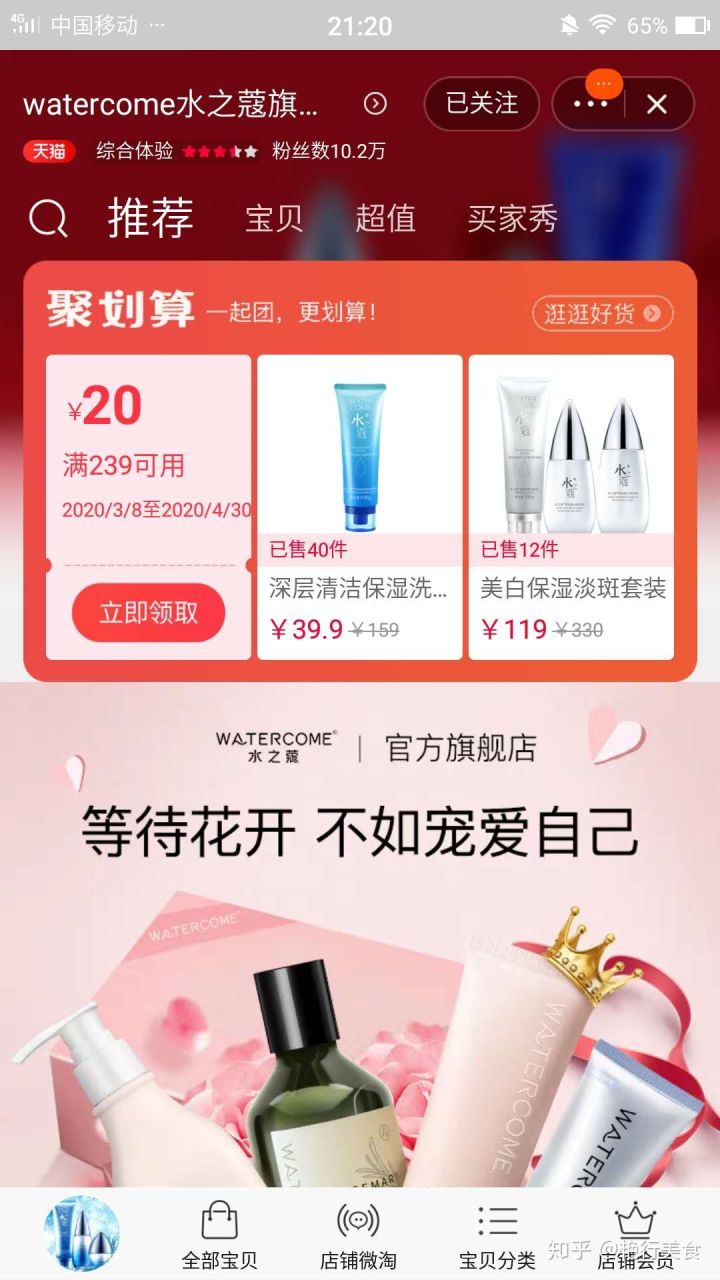Viewport: 720px width, 1280px height.
Task: Switch to the 超值 tab
Action: coord(385,218)
